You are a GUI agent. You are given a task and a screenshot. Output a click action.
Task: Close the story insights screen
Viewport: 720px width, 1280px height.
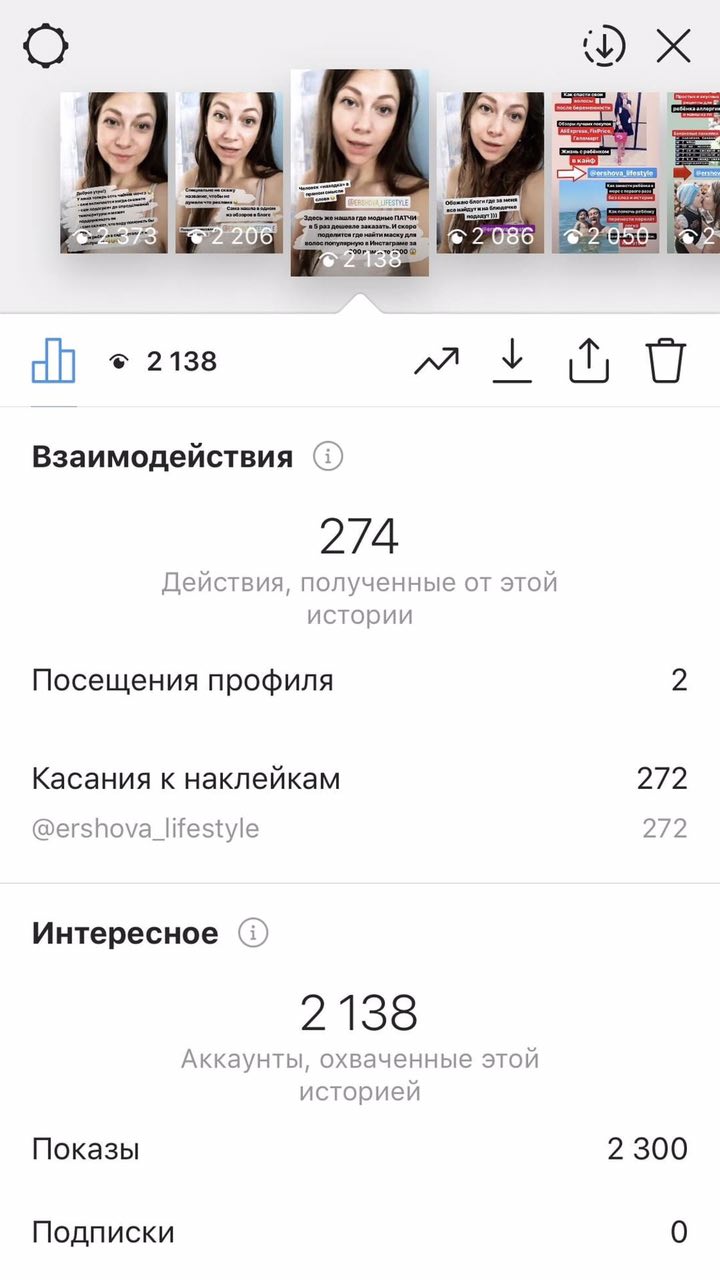pos(674,46)
